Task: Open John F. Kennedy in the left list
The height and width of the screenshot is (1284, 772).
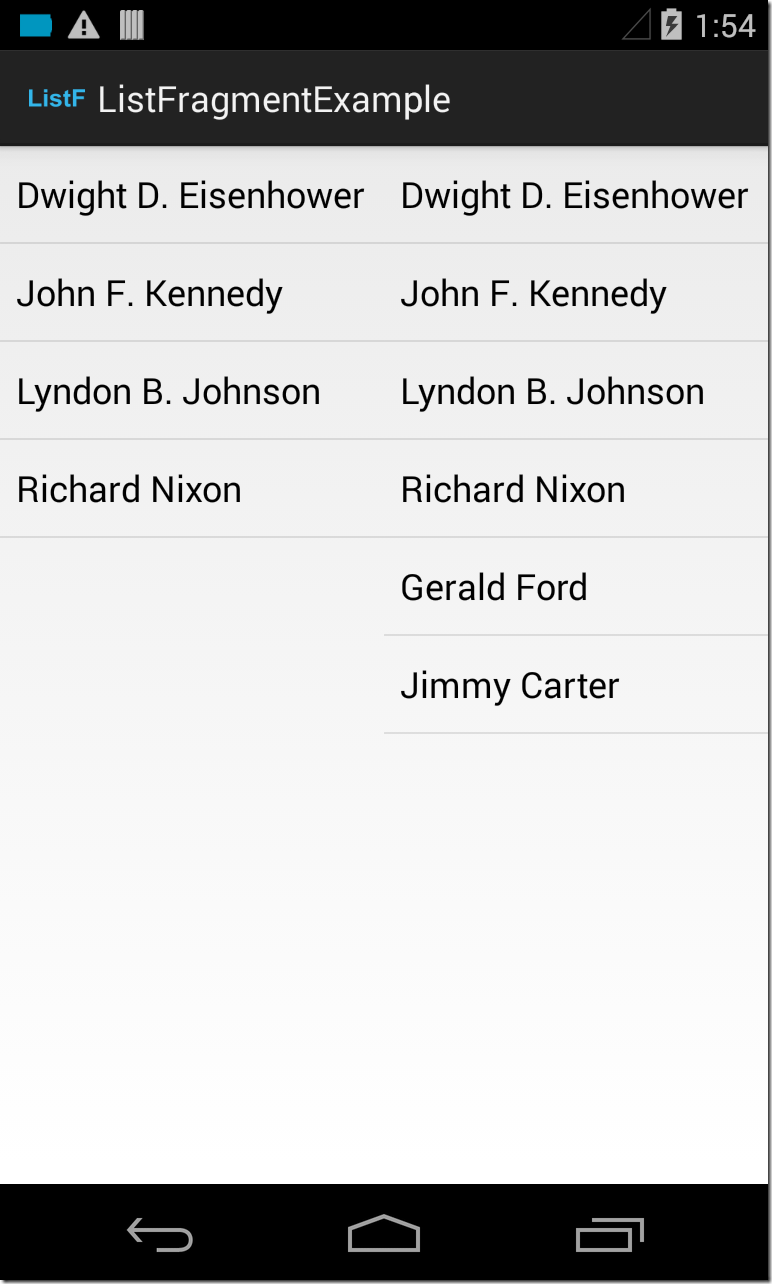Action: tap(150, 294)
